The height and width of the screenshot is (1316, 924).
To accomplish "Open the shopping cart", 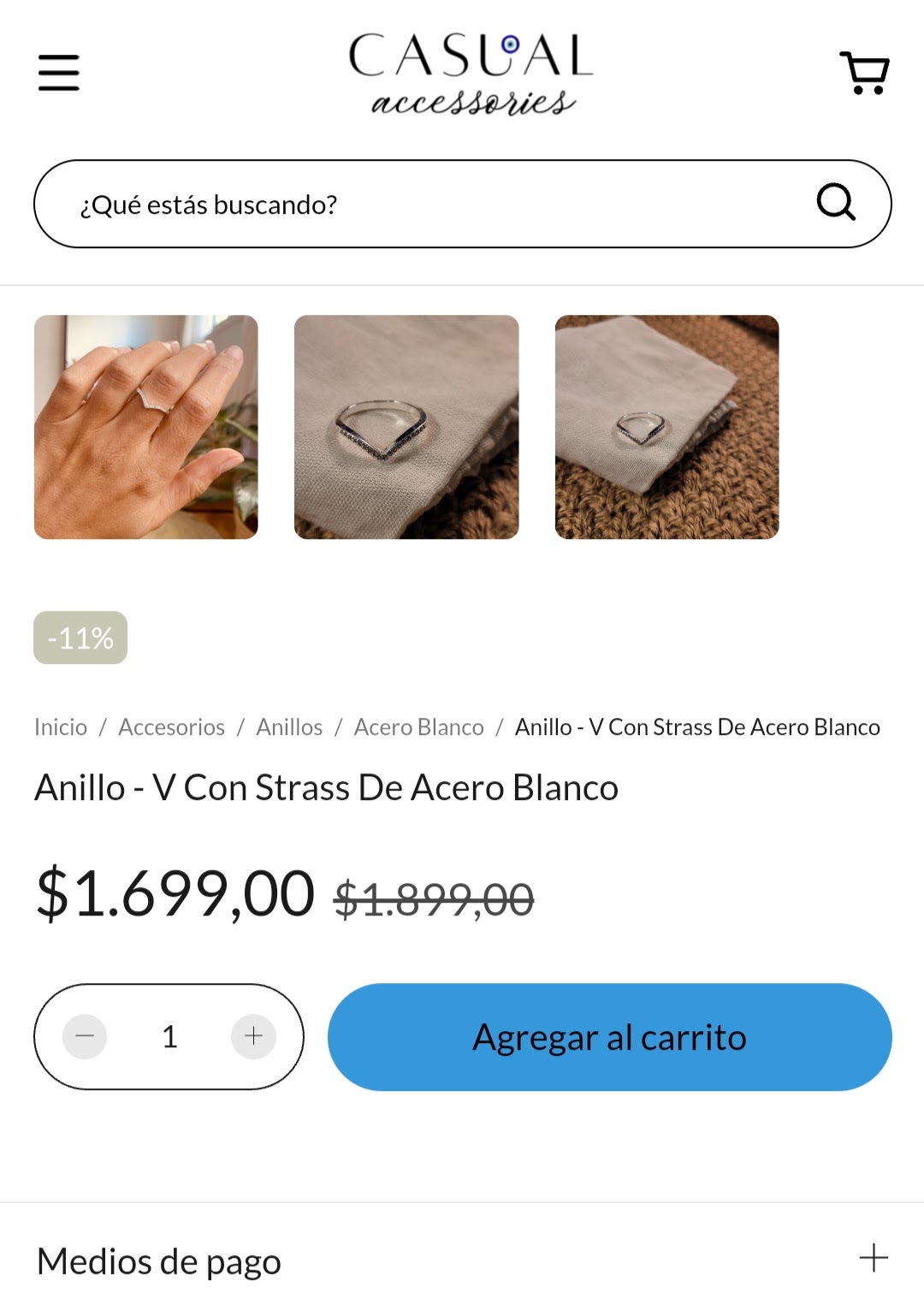I will coord(865,73).
